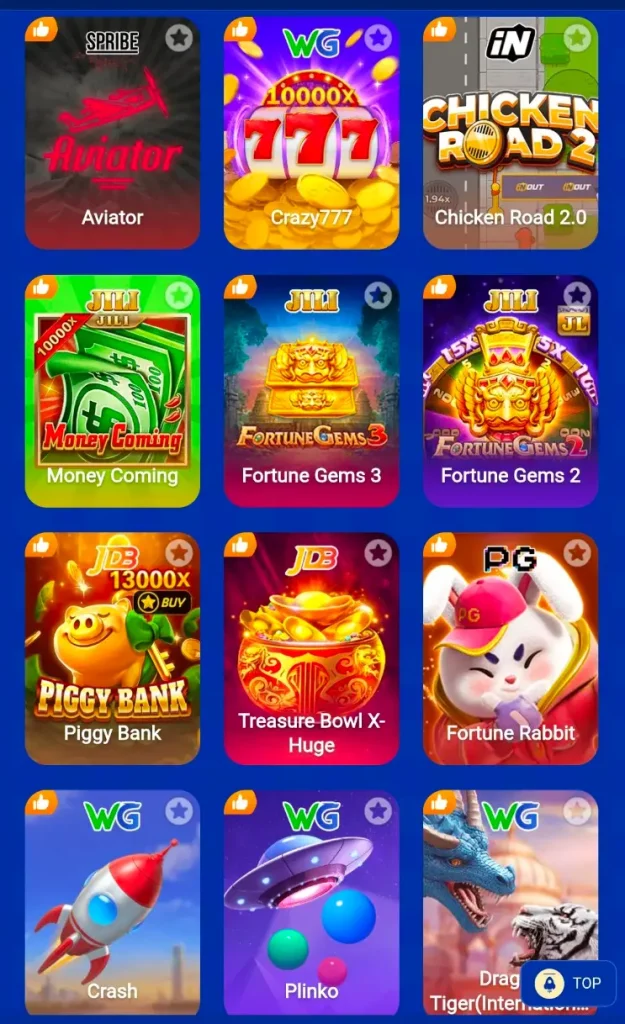
Task: Jump back using the TOP button
Action: [568, 983]
